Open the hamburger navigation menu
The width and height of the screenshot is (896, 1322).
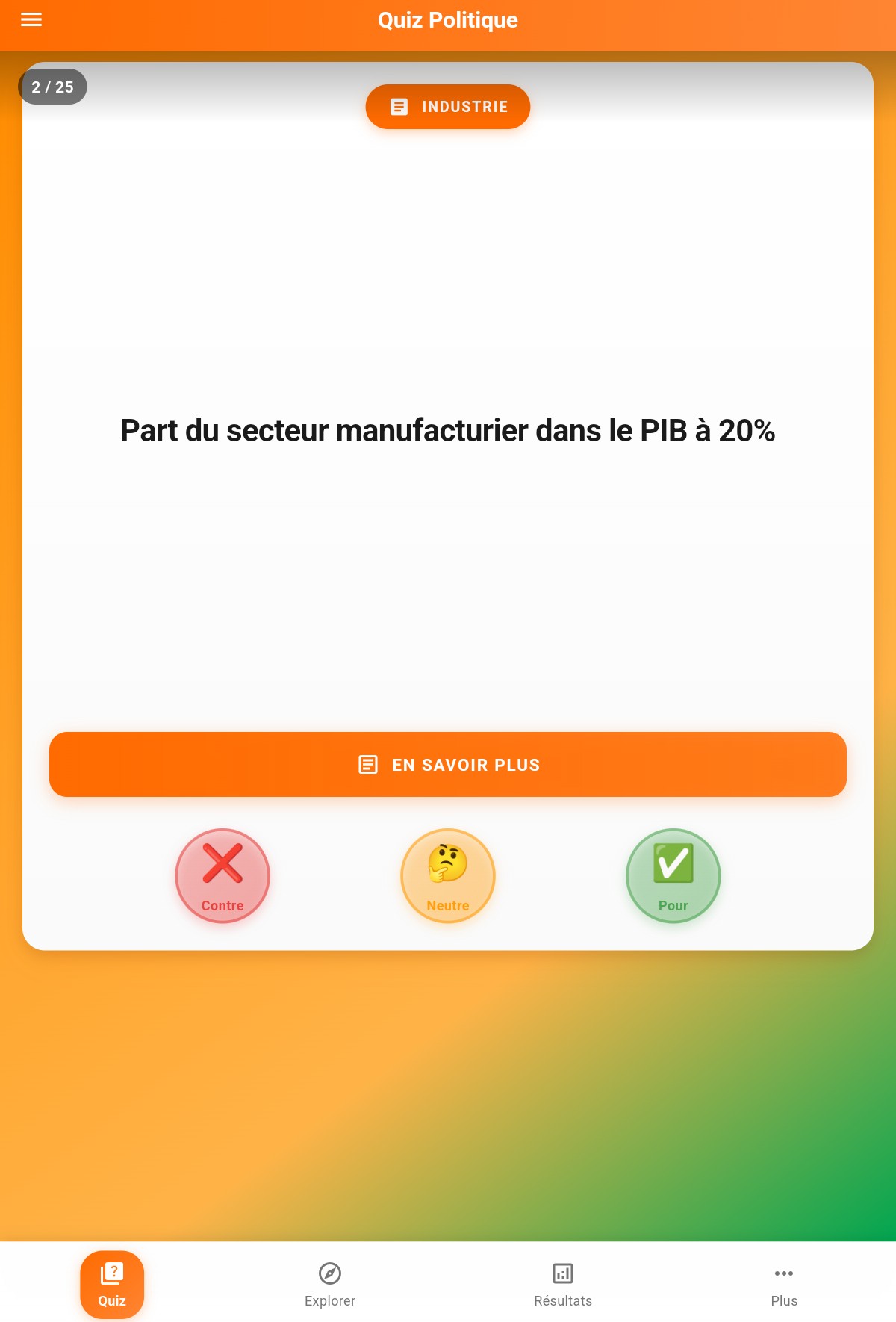(31, 19)
